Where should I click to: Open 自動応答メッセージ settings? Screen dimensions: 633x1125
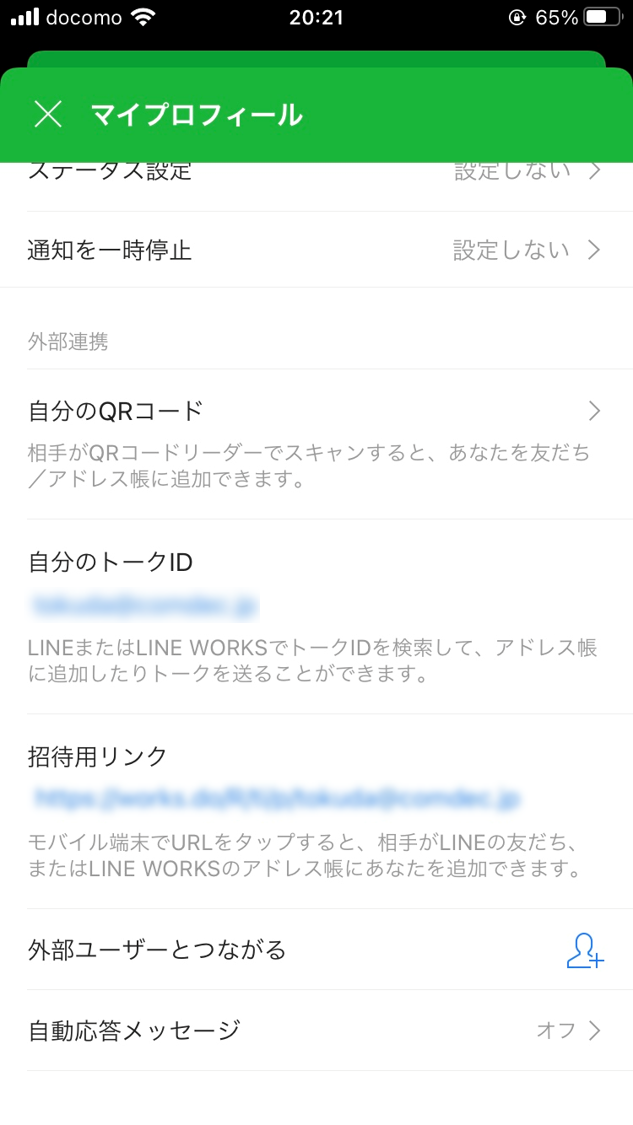click(x=316, y=1030)
